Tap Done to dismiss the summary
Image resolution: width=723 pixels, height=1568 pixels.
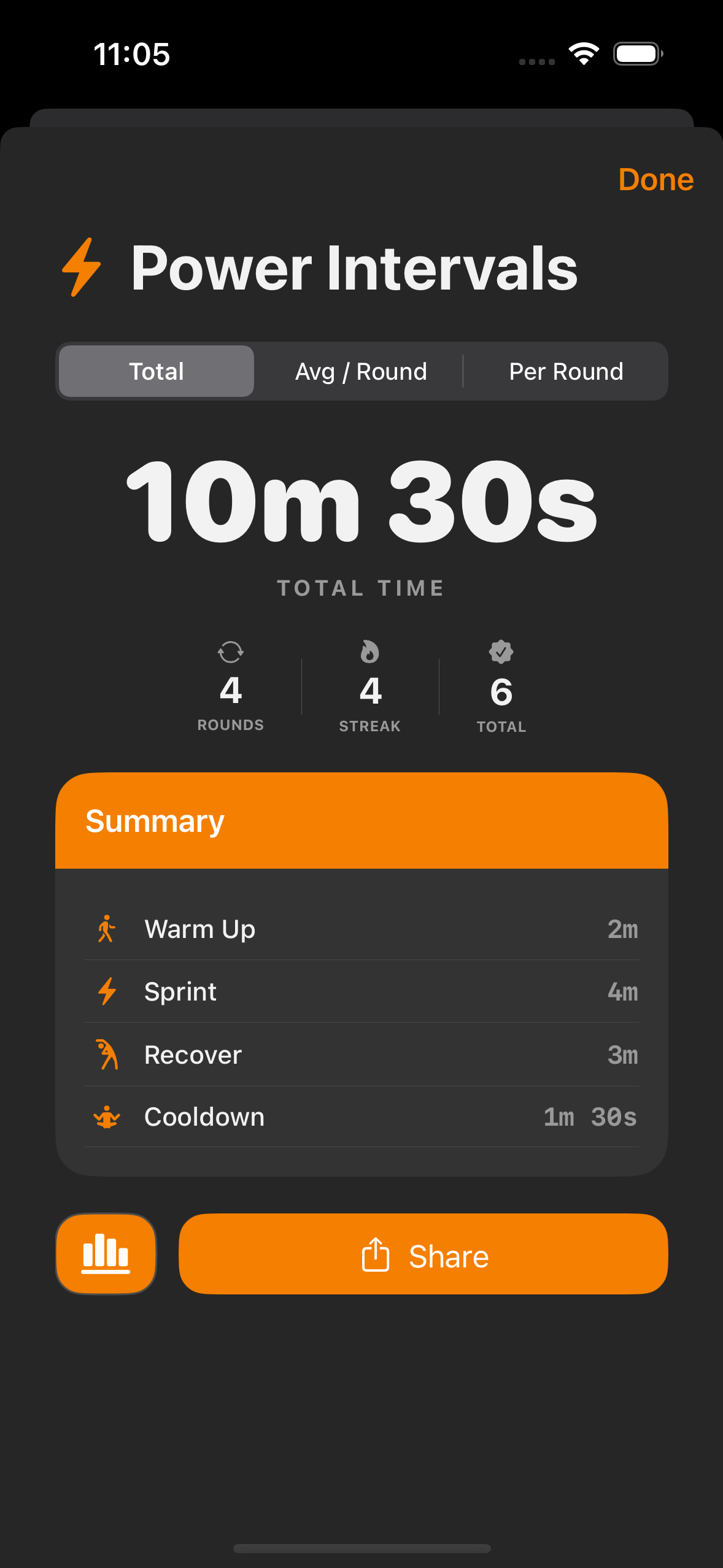pyautogui.click(x=655, y=179)
